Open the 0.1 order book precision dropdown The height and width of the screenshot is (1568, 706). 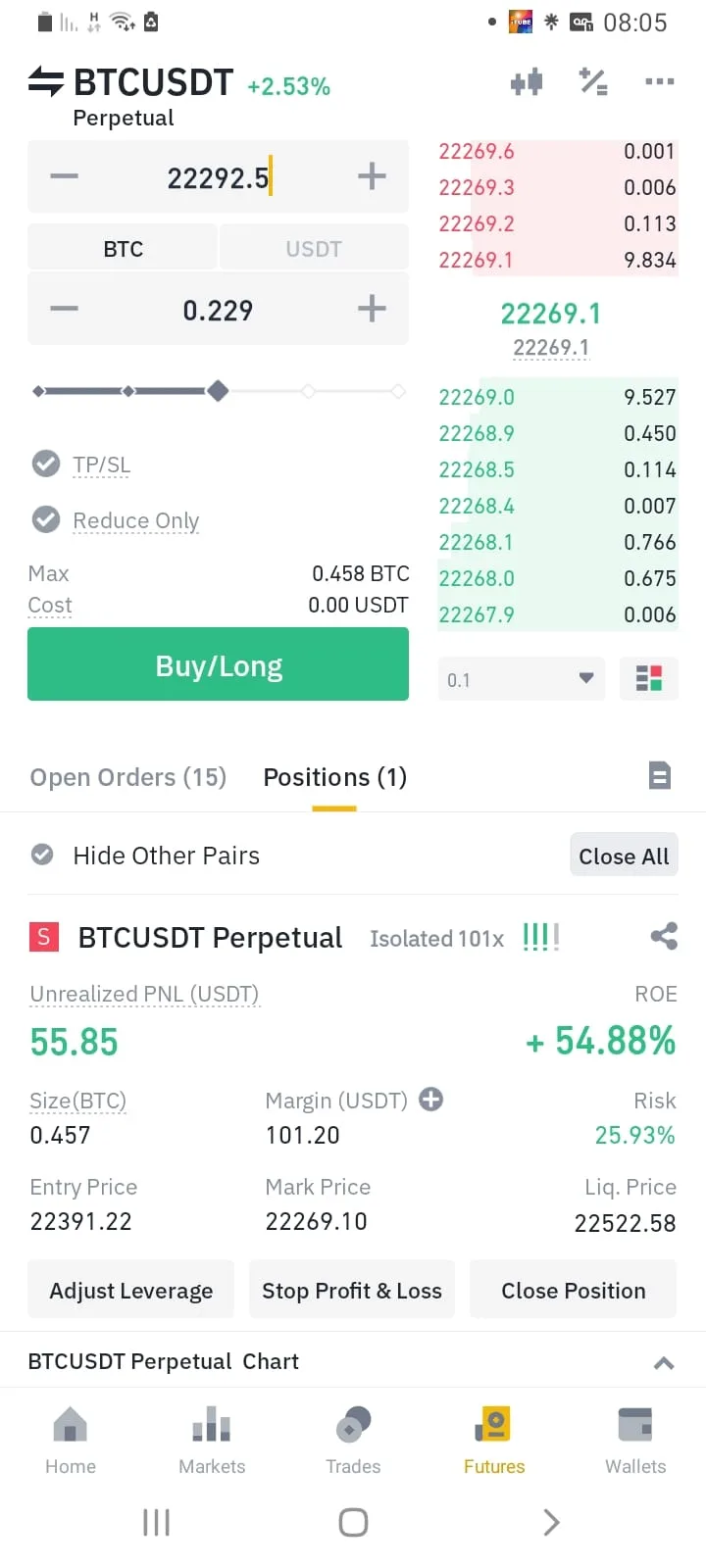(521, 679)
